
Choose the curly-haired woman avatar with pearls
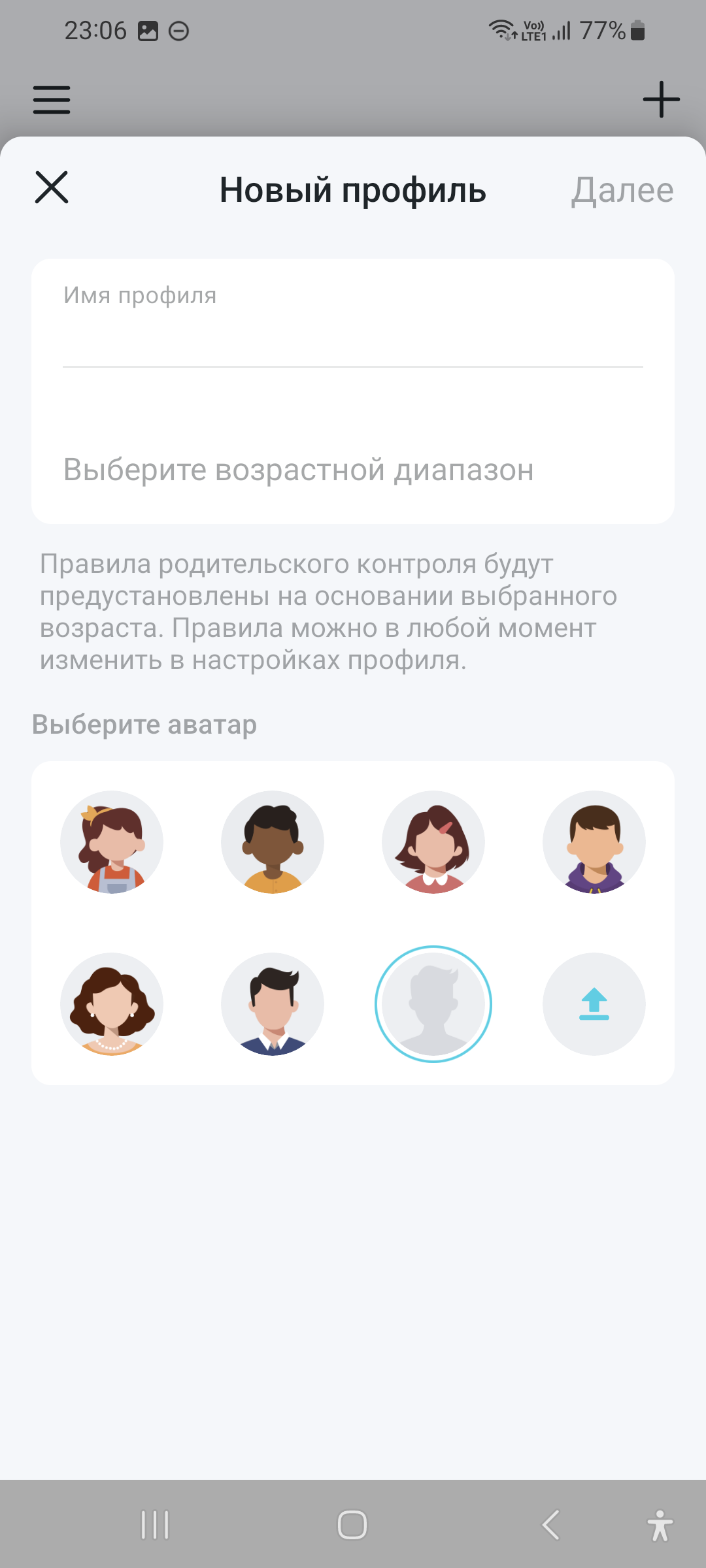click(112, 1004)
